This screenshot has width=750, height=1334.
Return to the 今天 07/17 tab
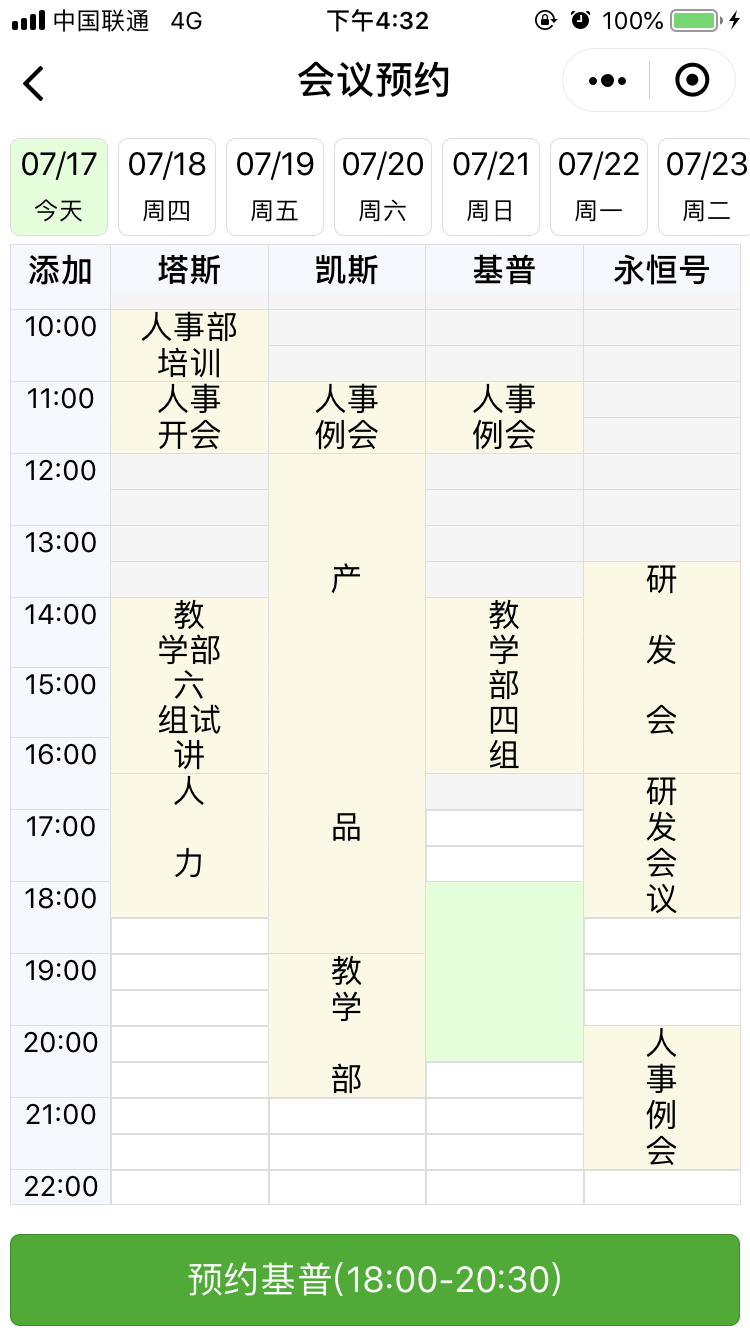58,186
